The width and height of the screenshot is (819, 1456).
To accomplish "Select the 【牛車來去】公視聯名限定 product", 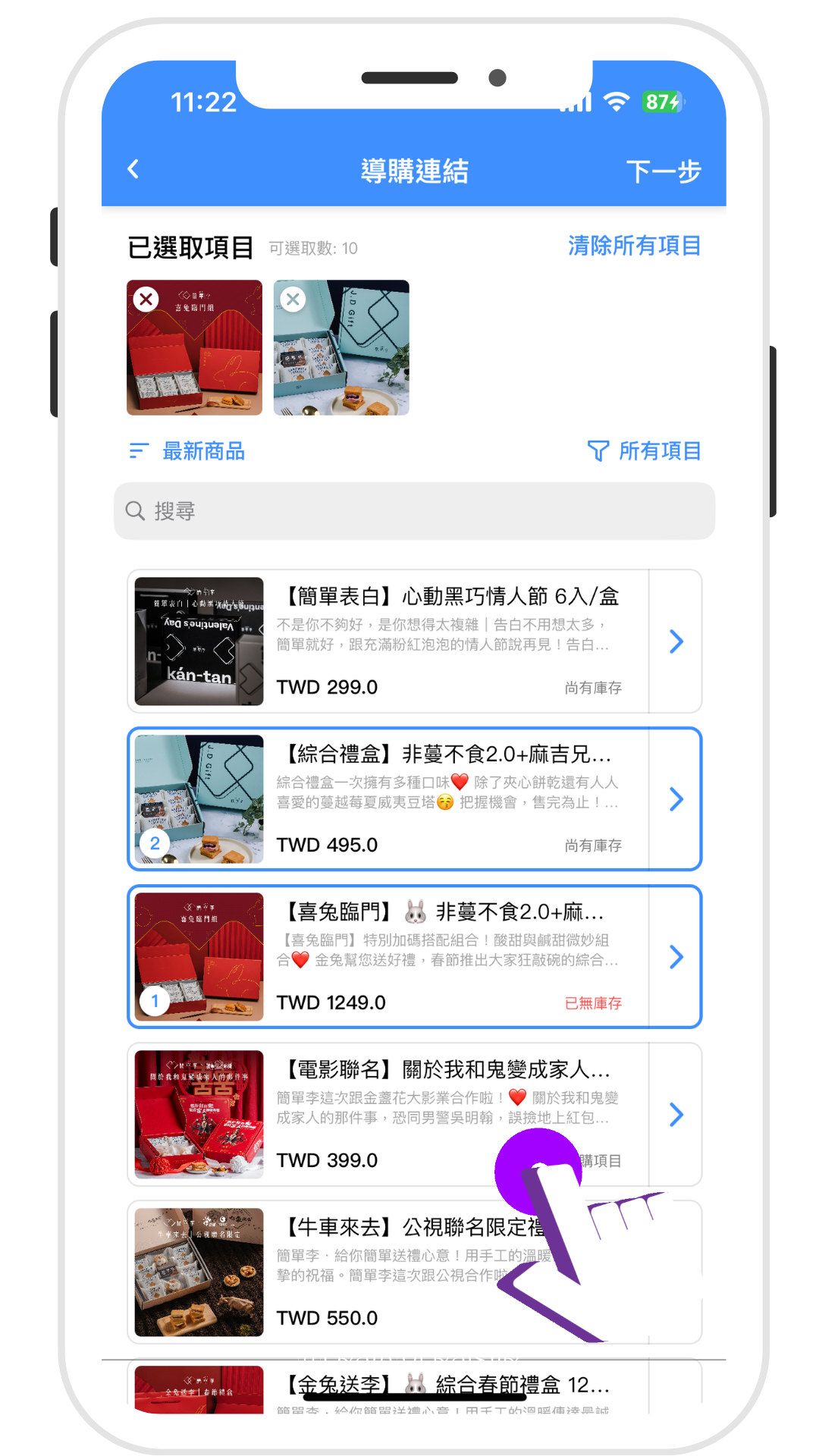I will click(x=388, y=1272).
